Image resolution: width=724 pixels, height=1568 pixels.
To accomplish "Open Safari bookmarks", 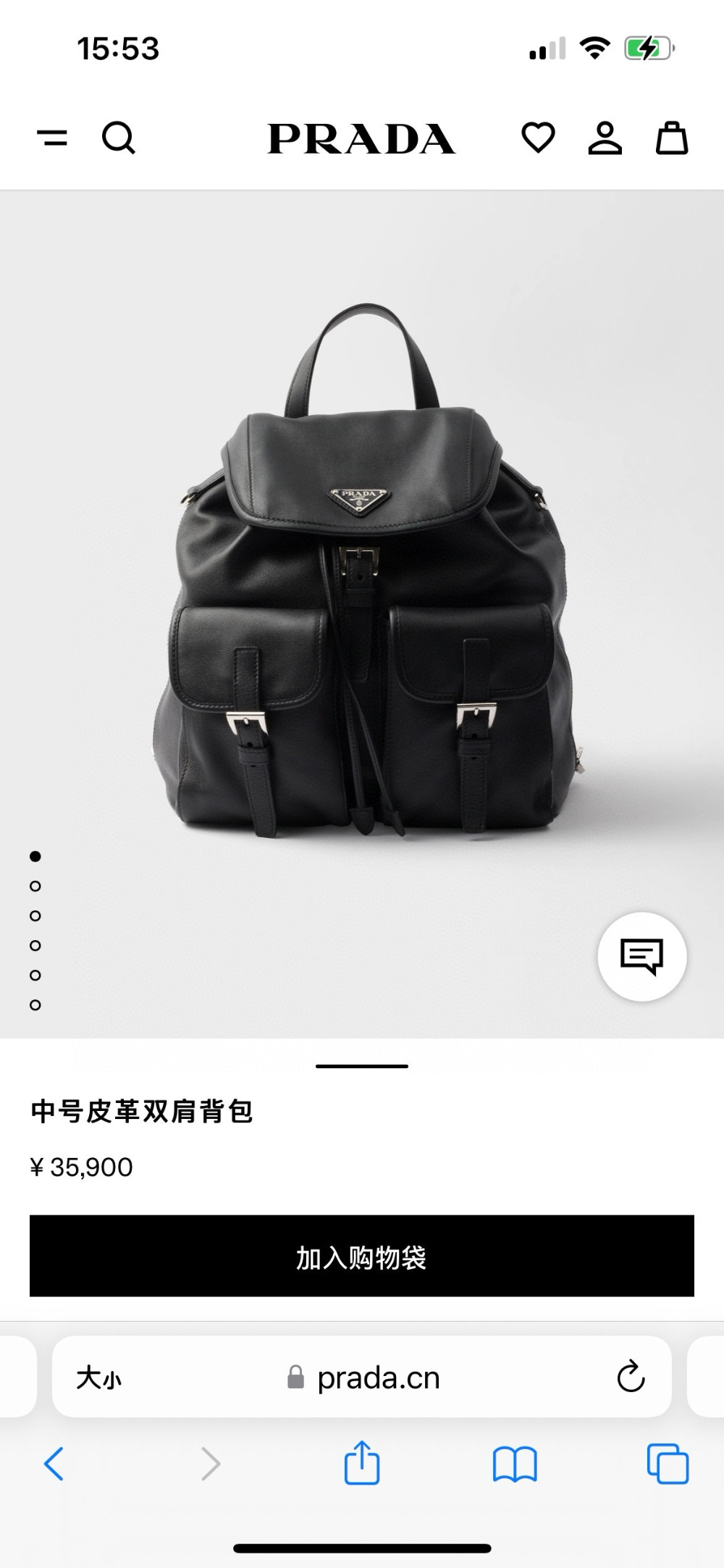I will pos(515,1464).
